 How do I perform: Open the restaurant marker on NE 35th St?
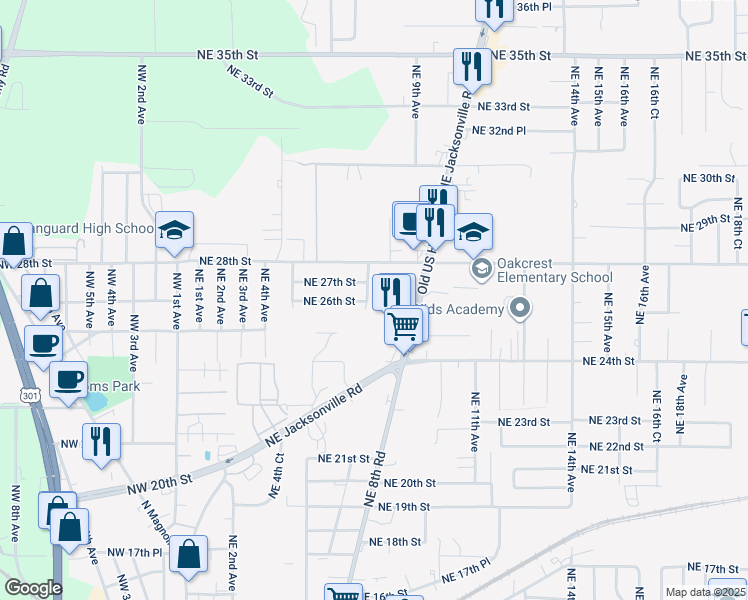[472, 67]
